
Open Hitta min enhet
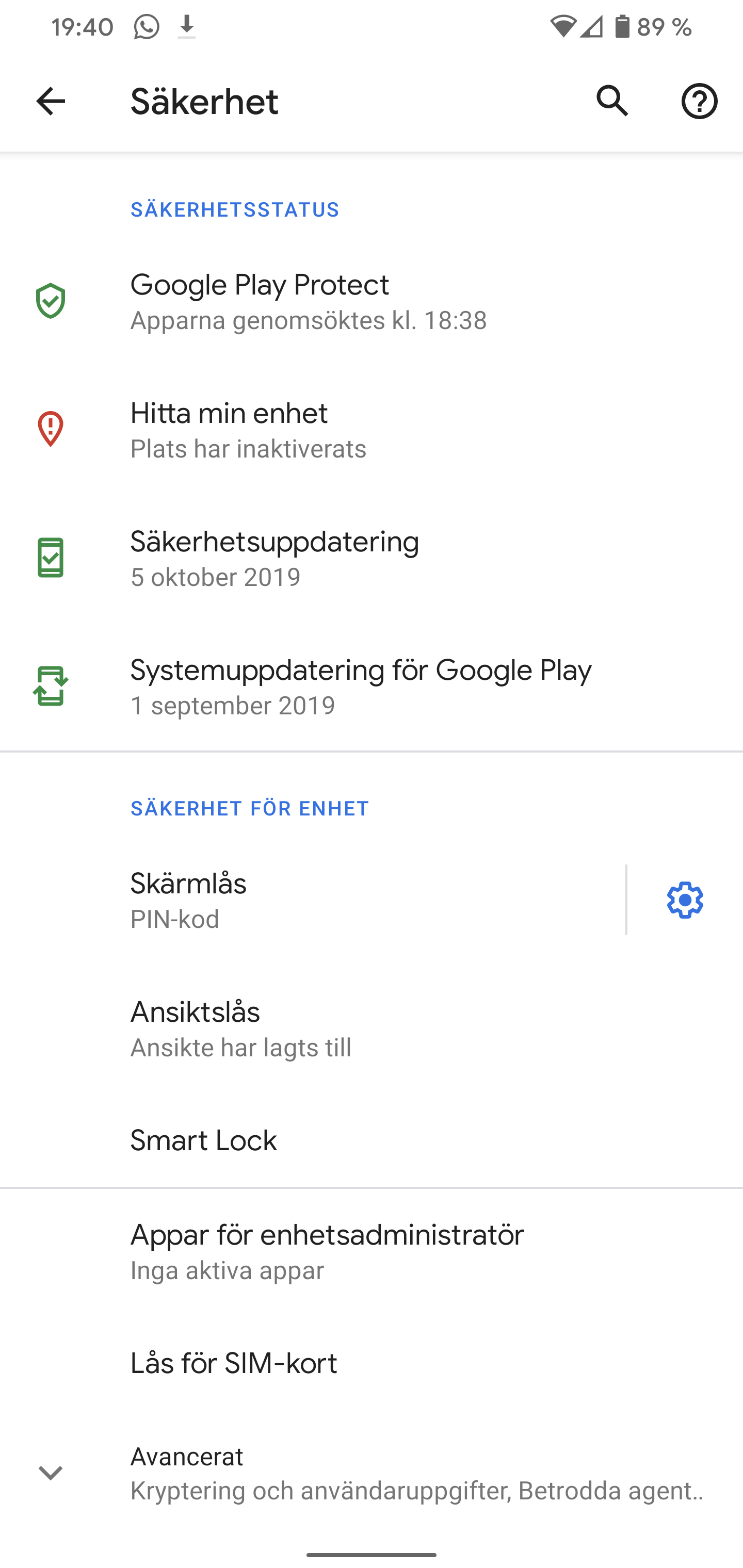point(372,430)
